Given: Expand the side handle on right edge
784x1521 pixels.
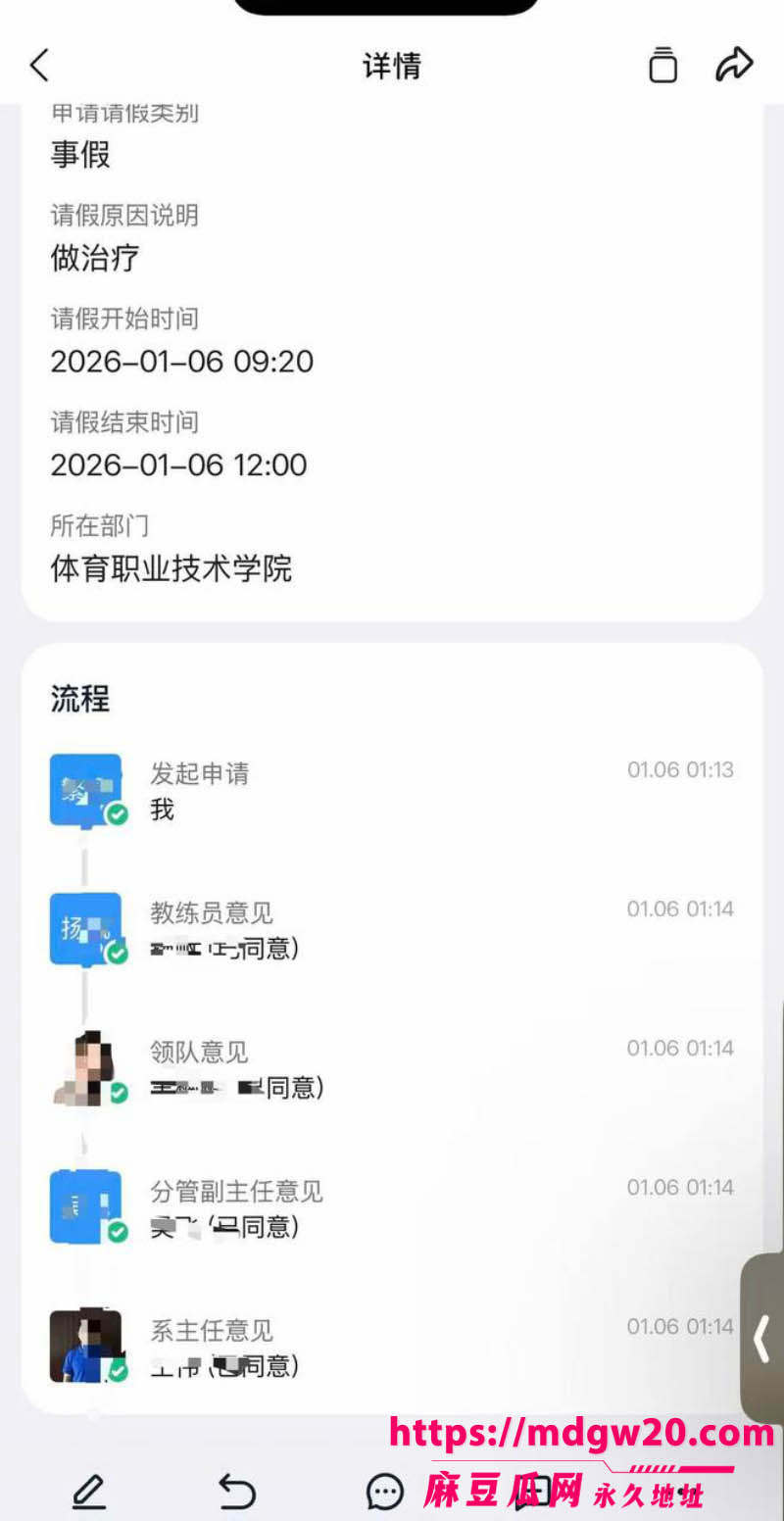Looking at the screenshot, I should coord(762,1338).
